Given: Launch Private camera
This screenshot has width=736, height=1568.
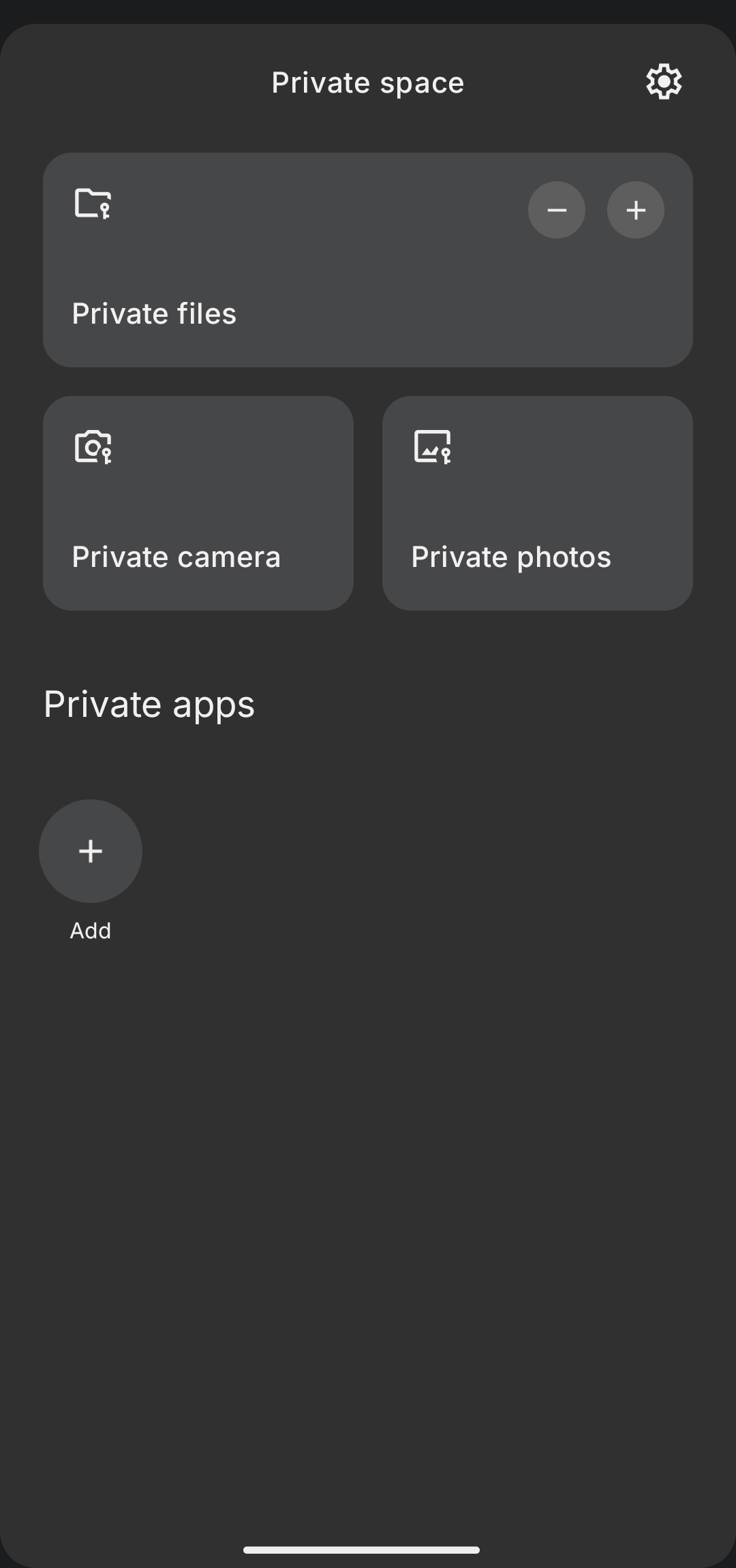Looking at the screenshot, I should coord(198,503).
